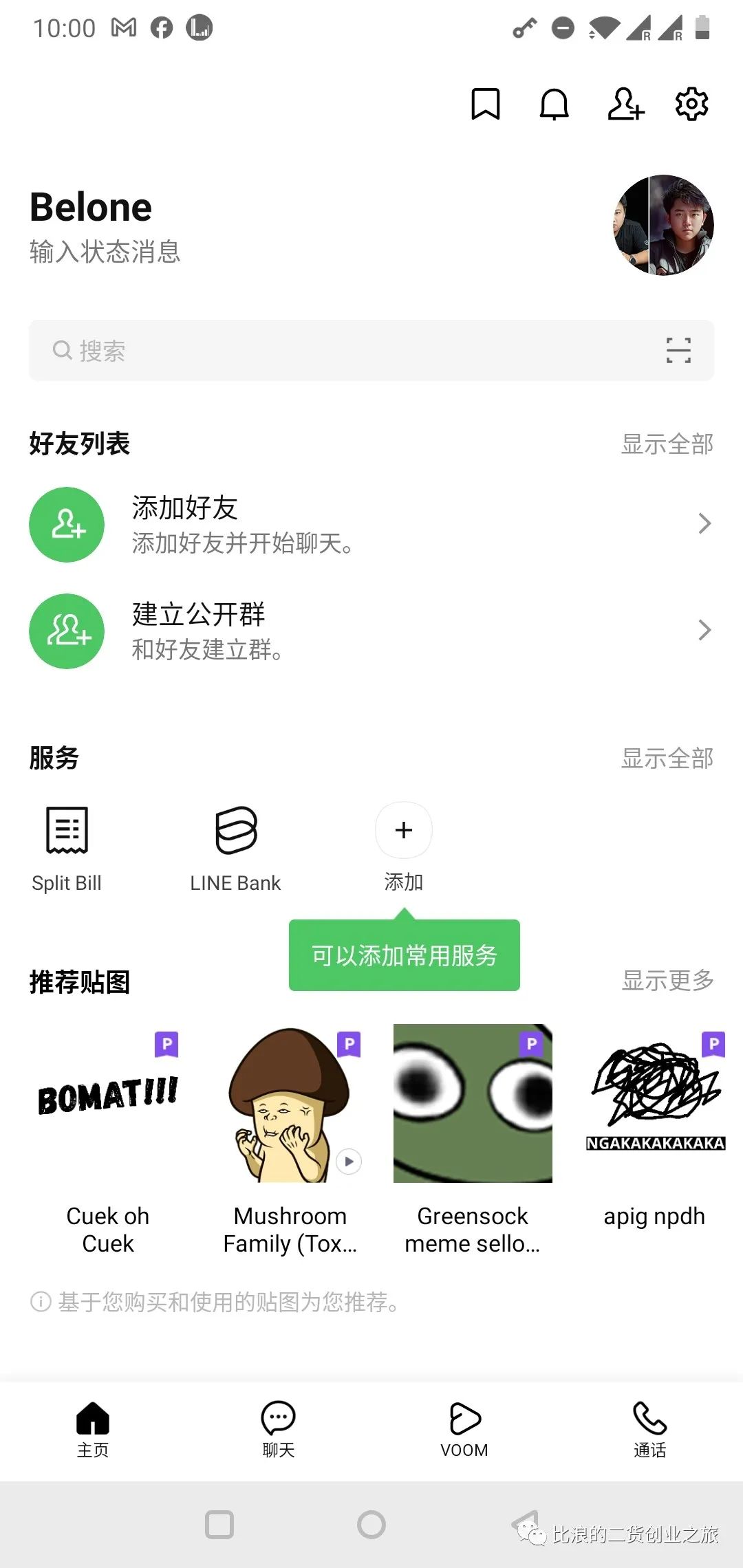Image resolution: width=743 pixels, height=1568 pixels.
Task: Open the 添加好友 row
Action: click(x=371, y=525)
